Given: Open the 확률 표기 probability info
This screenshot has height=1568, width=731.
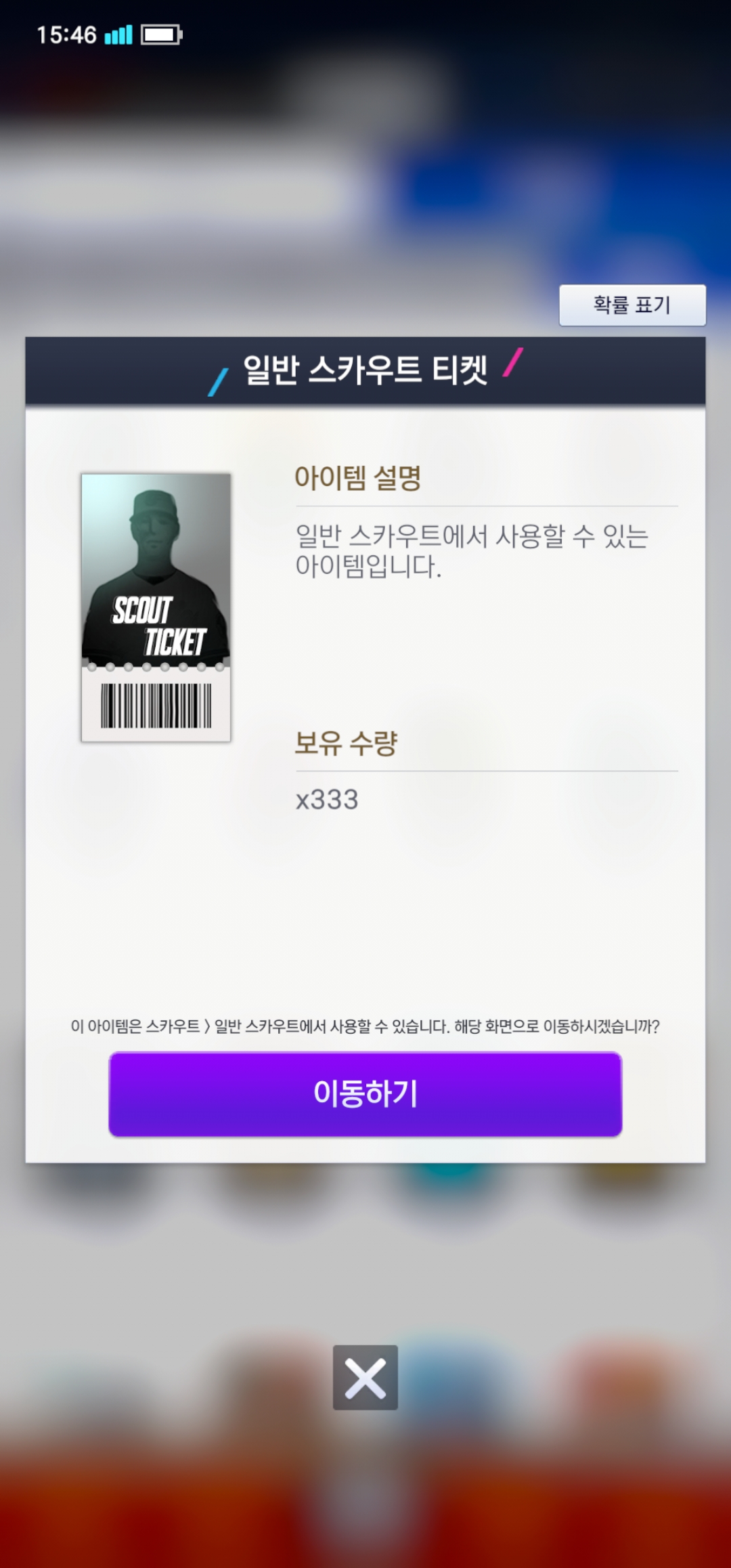Looking at the screenshot, I should click(632, 305).
